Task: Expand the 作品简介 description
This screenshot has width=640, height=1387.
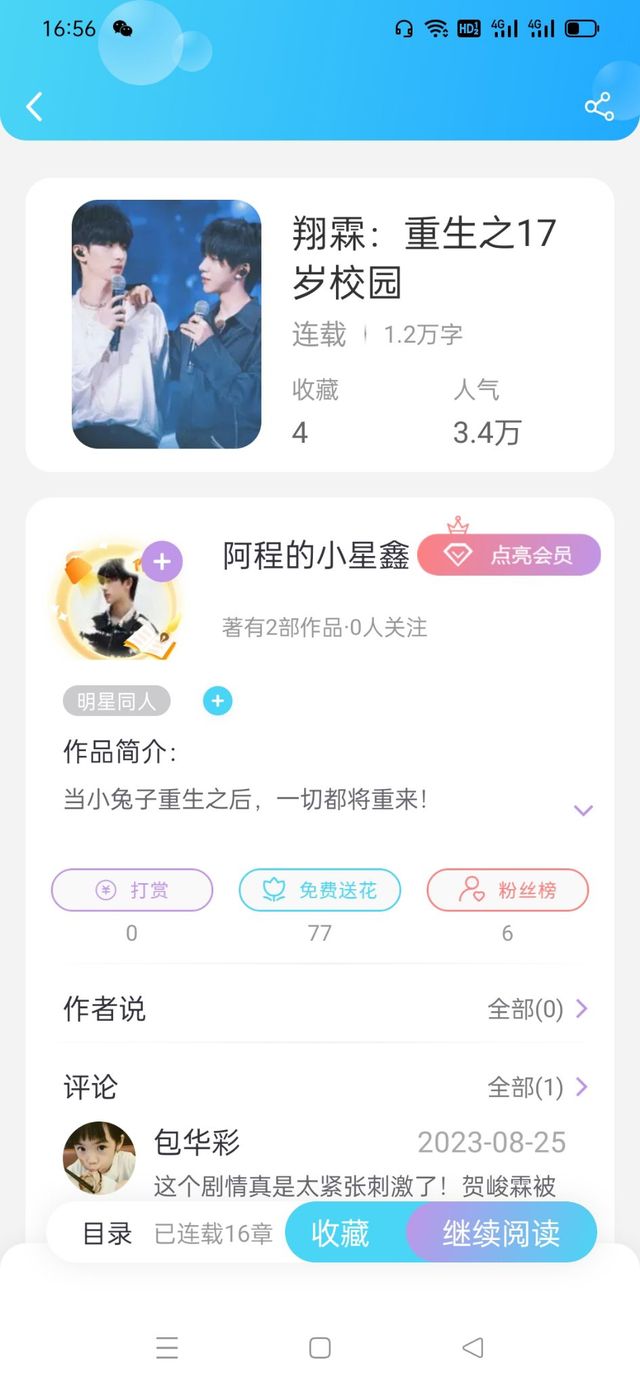Action: pyautogui.click(x=583, y=810)
